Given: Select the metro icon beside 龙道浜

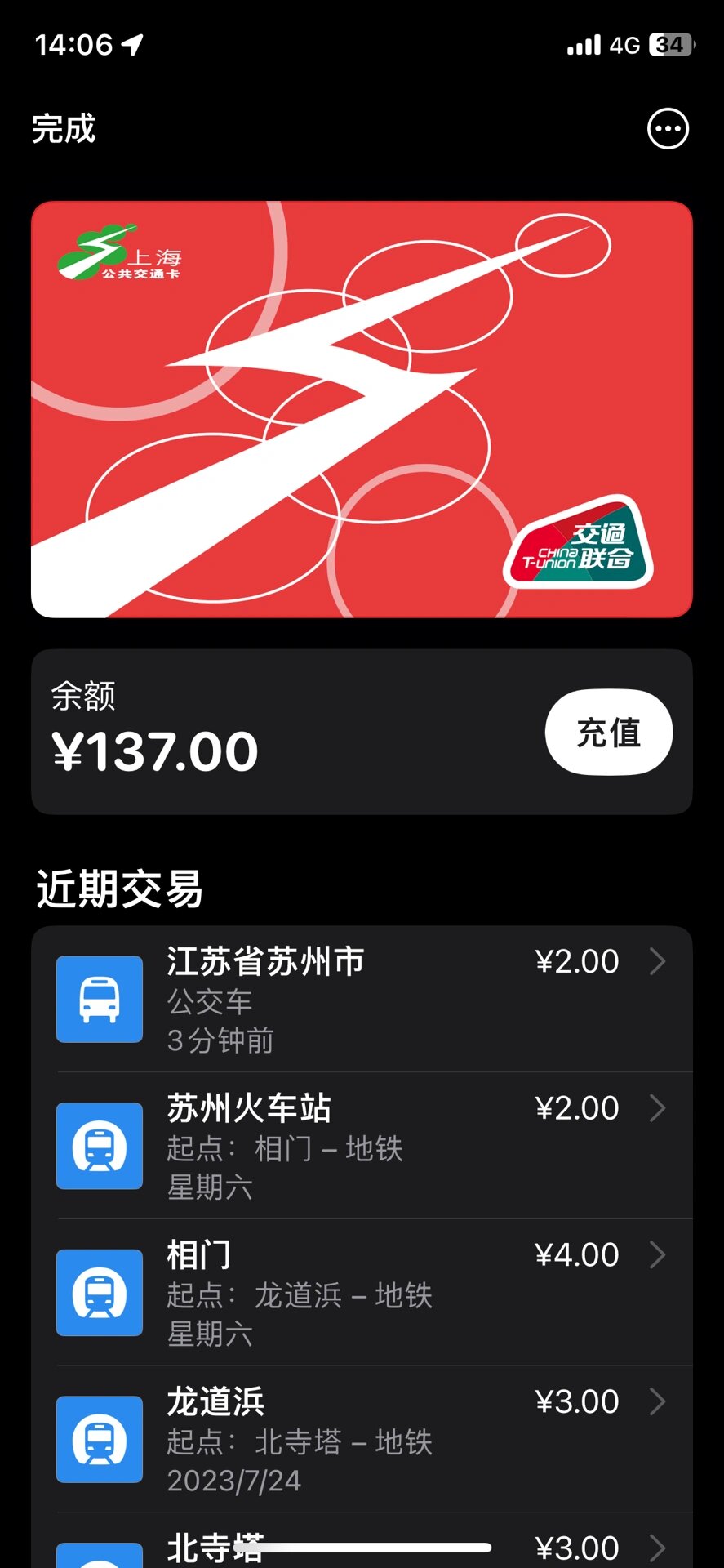Looking at the screenshot, I should coord(99,1440).
